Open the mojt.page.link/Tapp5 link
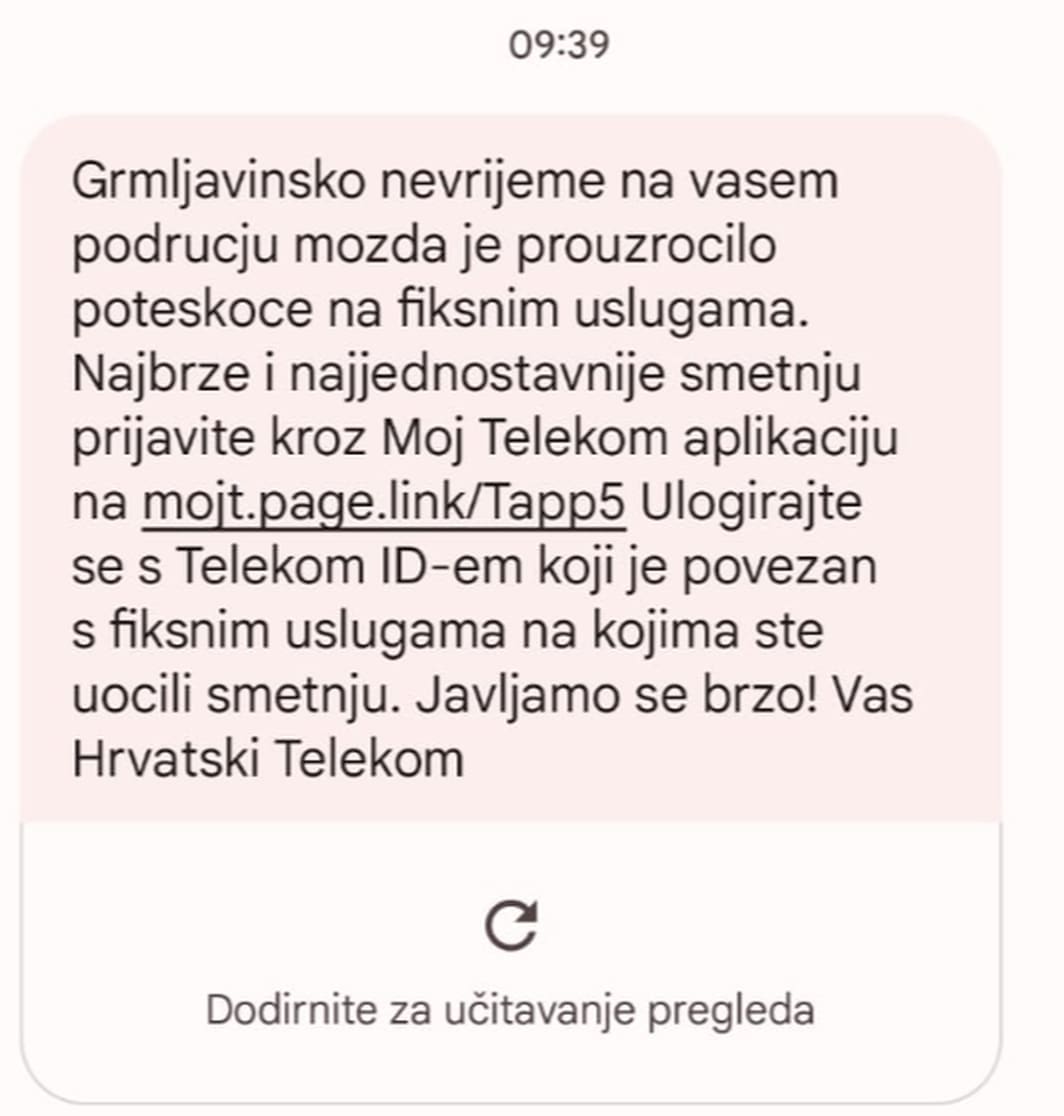This screenshot has height=1116, width=1064. click(x=384, y=504)
